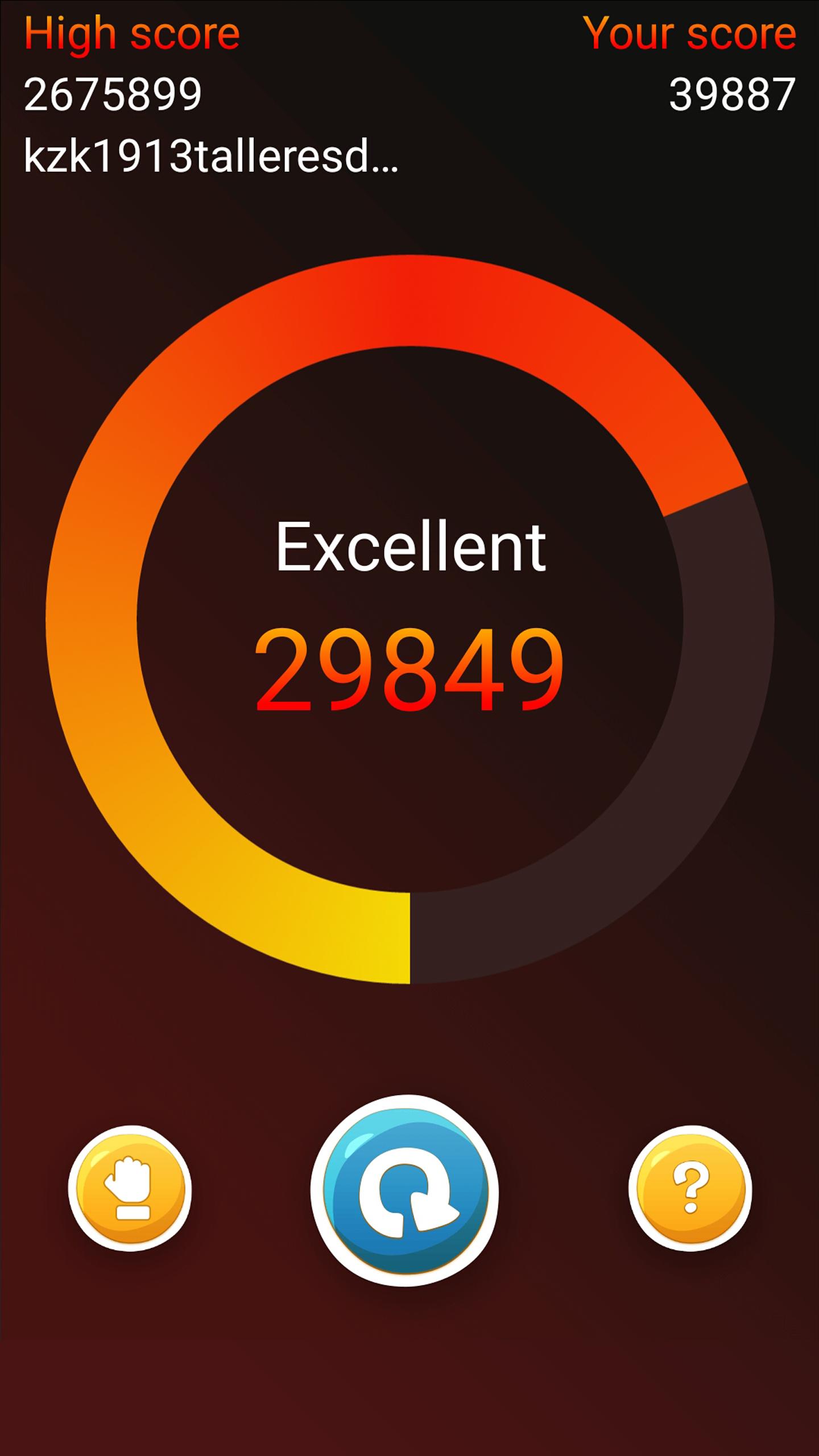Tap the yellow raised hand button
Image resolution: width=819 pixels, height=1456 pixels.
[x=130, y=1188]
